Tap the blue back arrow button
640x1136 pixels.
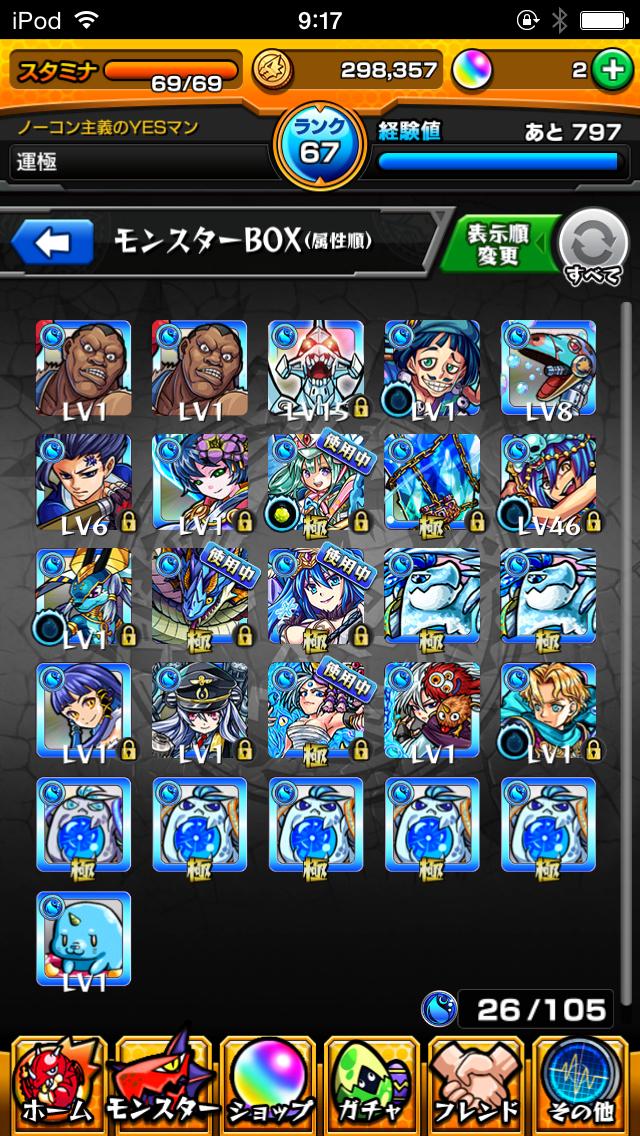52,243
